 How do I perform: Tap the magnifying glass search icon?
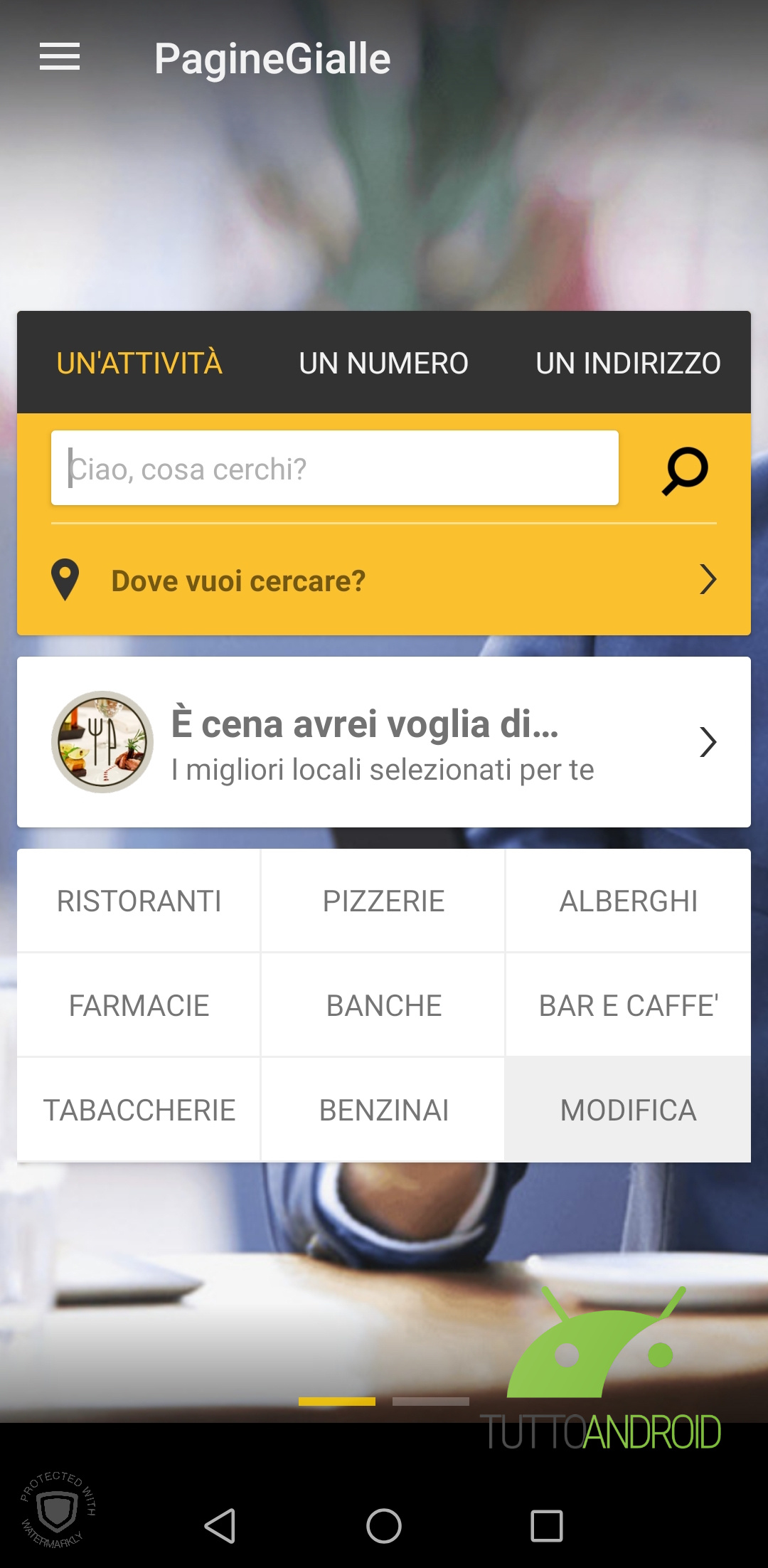(685, 470)
